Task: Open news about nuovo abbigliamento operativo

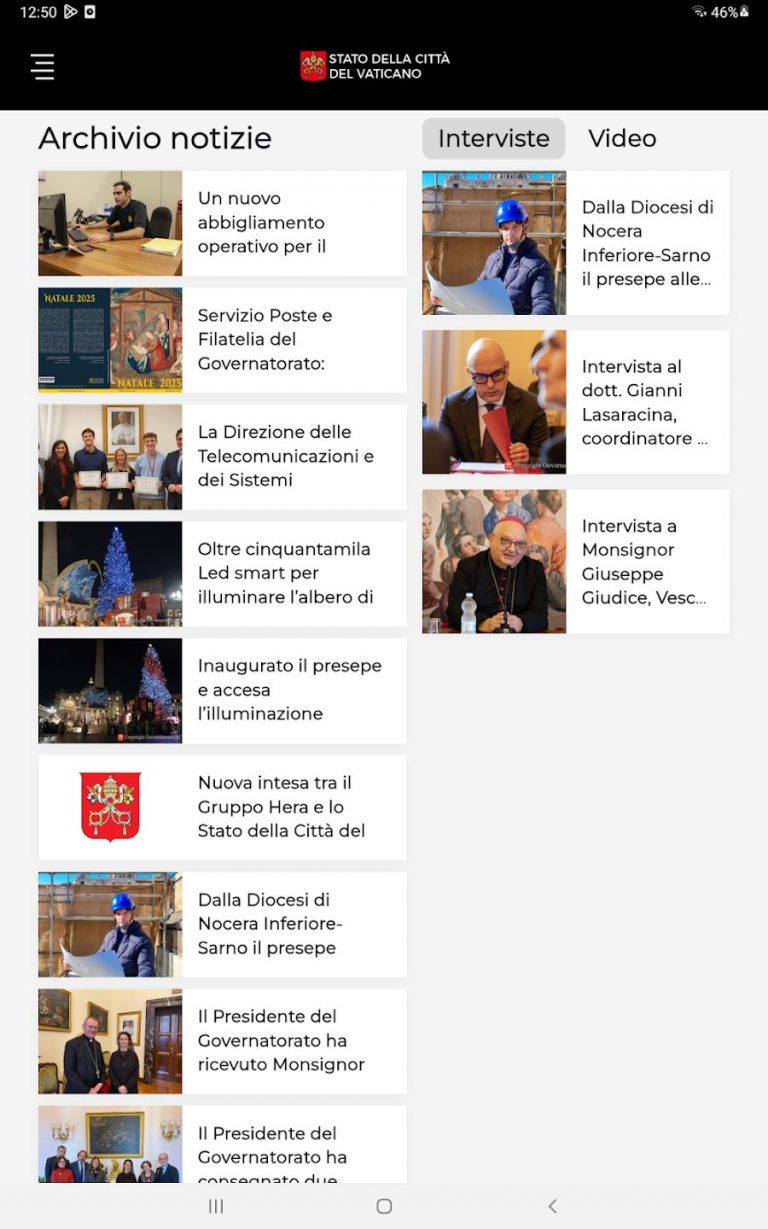Action: point(222,223)
